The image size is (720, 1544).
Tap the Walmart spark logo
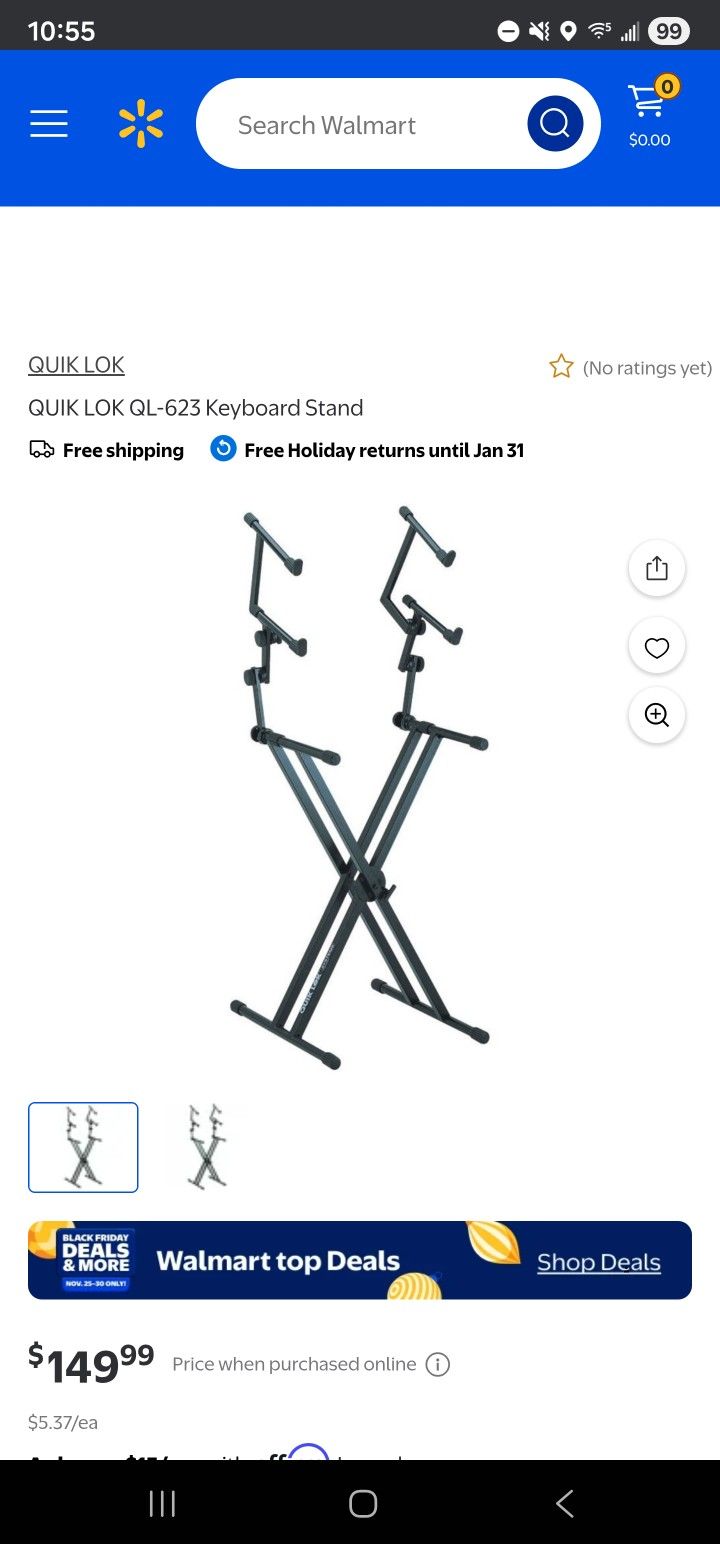tap(140, 123)
